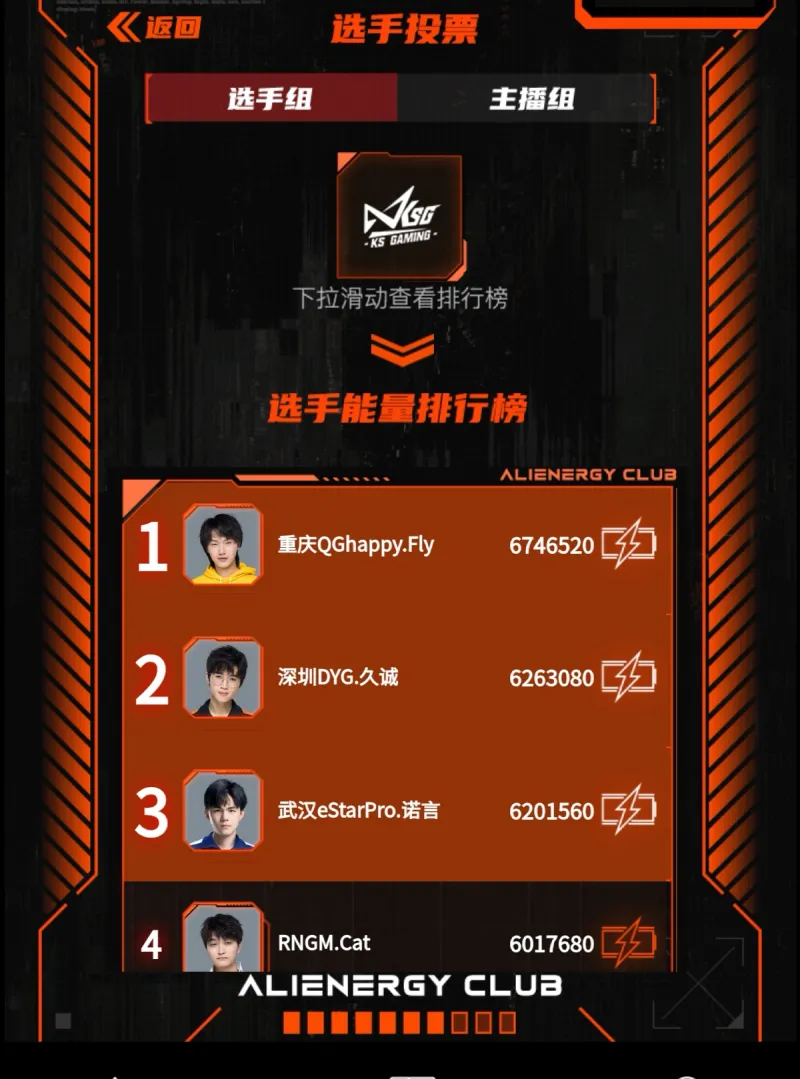The image size is (800, 1079).
Task: Tap the down chevron to view ranking
Action: (x=401, y=350)
